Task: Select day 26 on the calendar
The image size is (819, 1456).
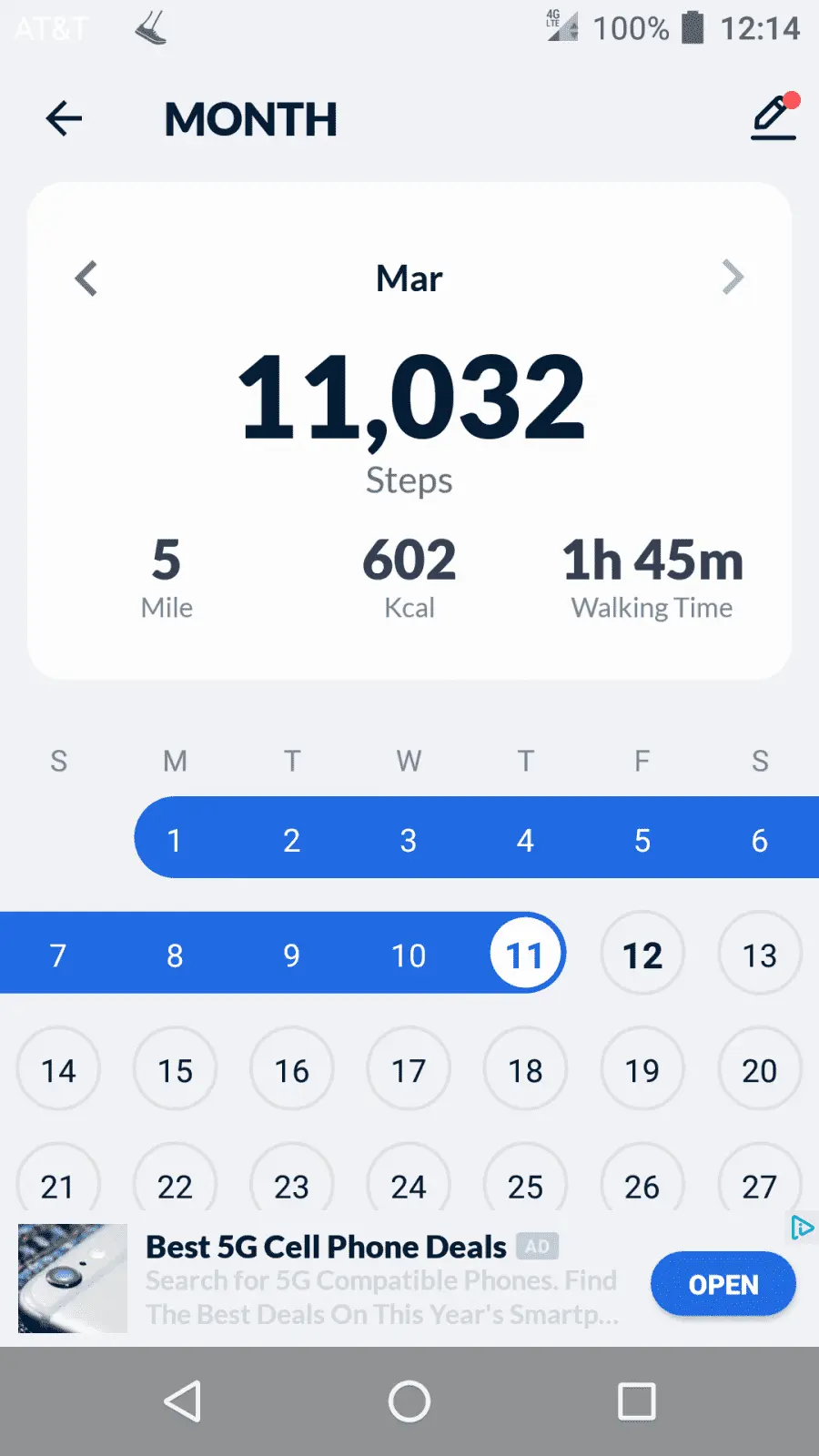Action: click(642, 1185)
